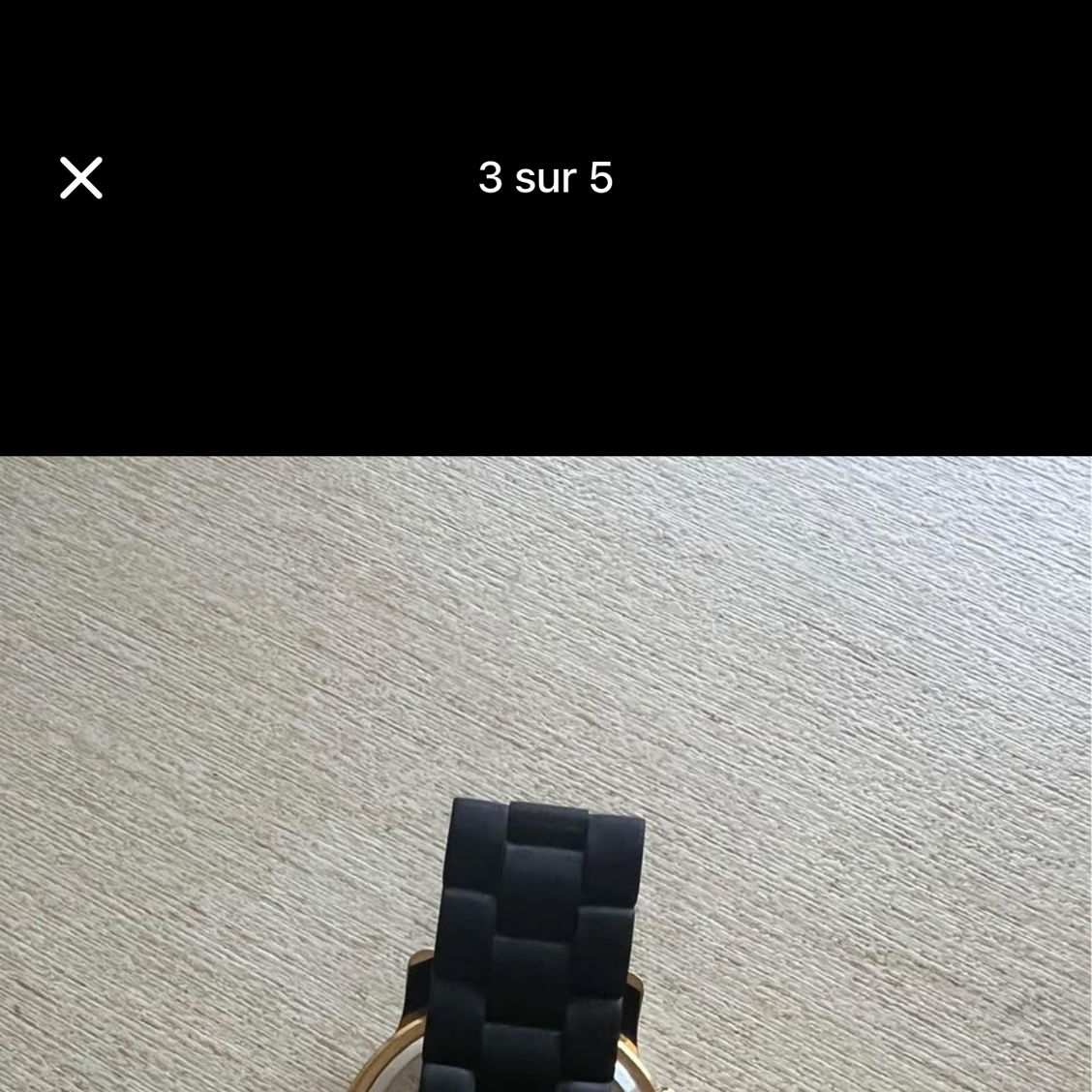Close the photo viewer
The image size is (1092, 1092).
point(81,178)
